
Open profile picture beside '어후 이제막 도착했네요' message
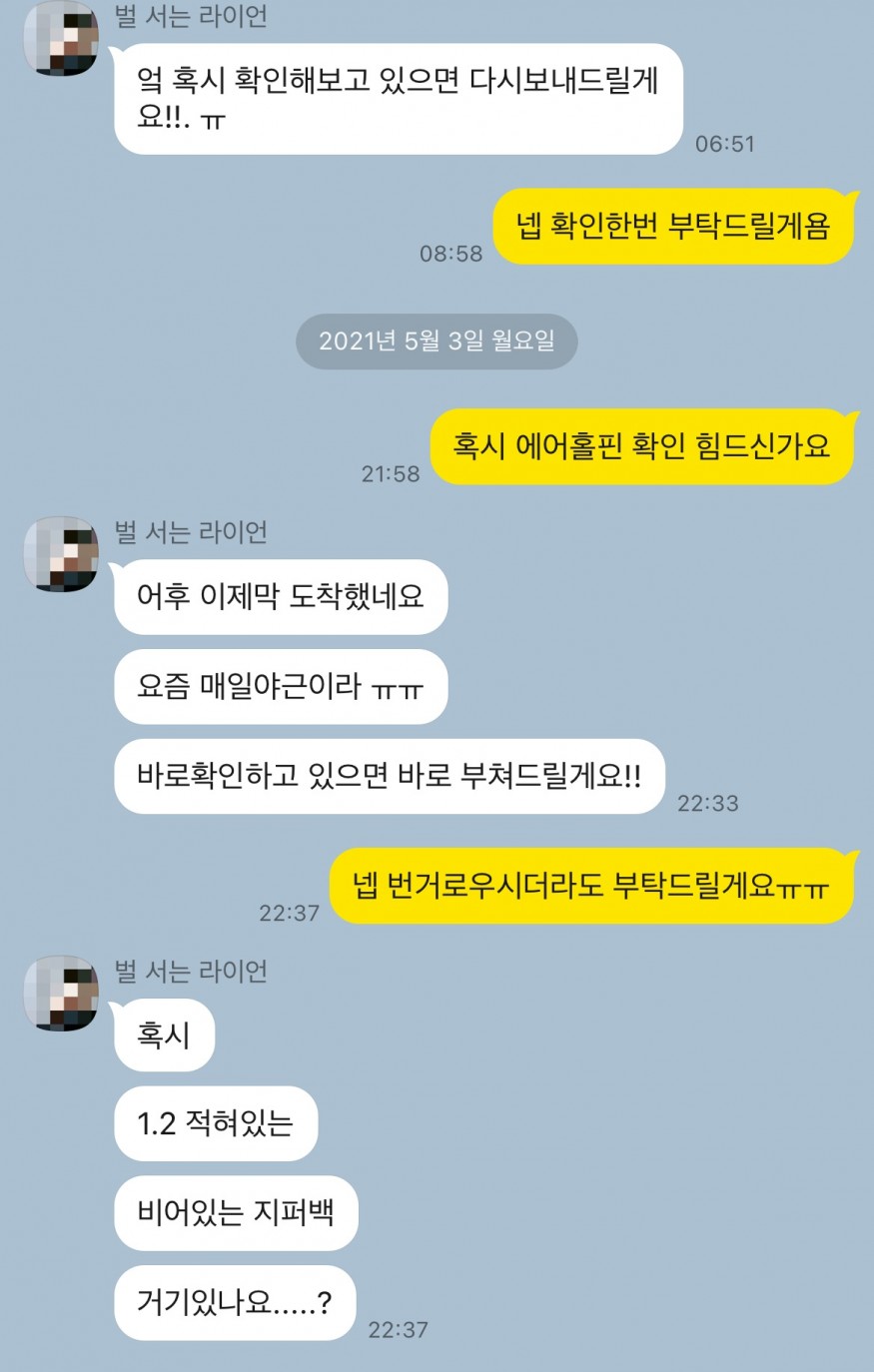click(x=61, y=554)
